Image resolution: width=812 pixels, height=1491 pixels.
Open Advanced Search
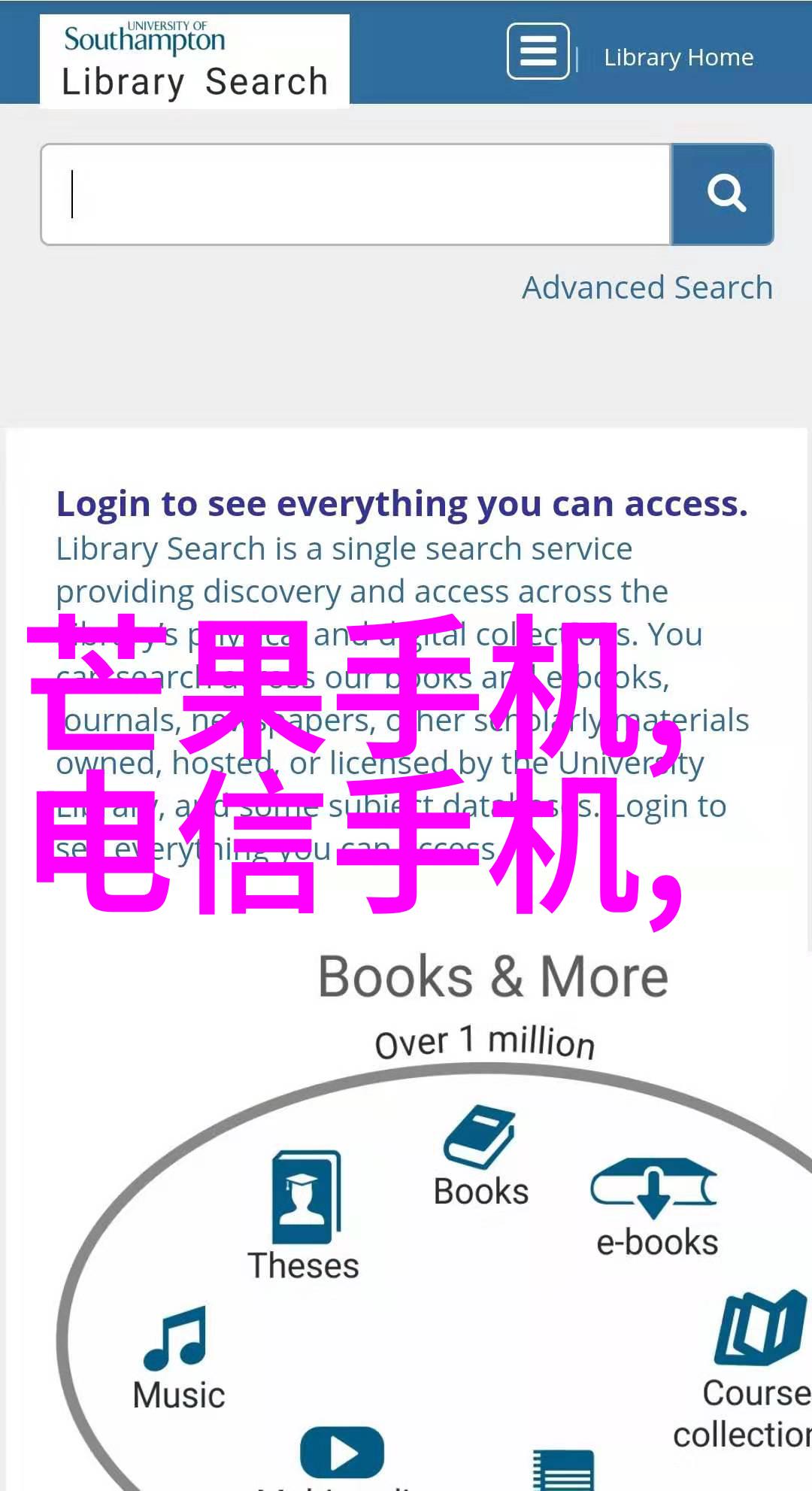click(x=647, y=287)
